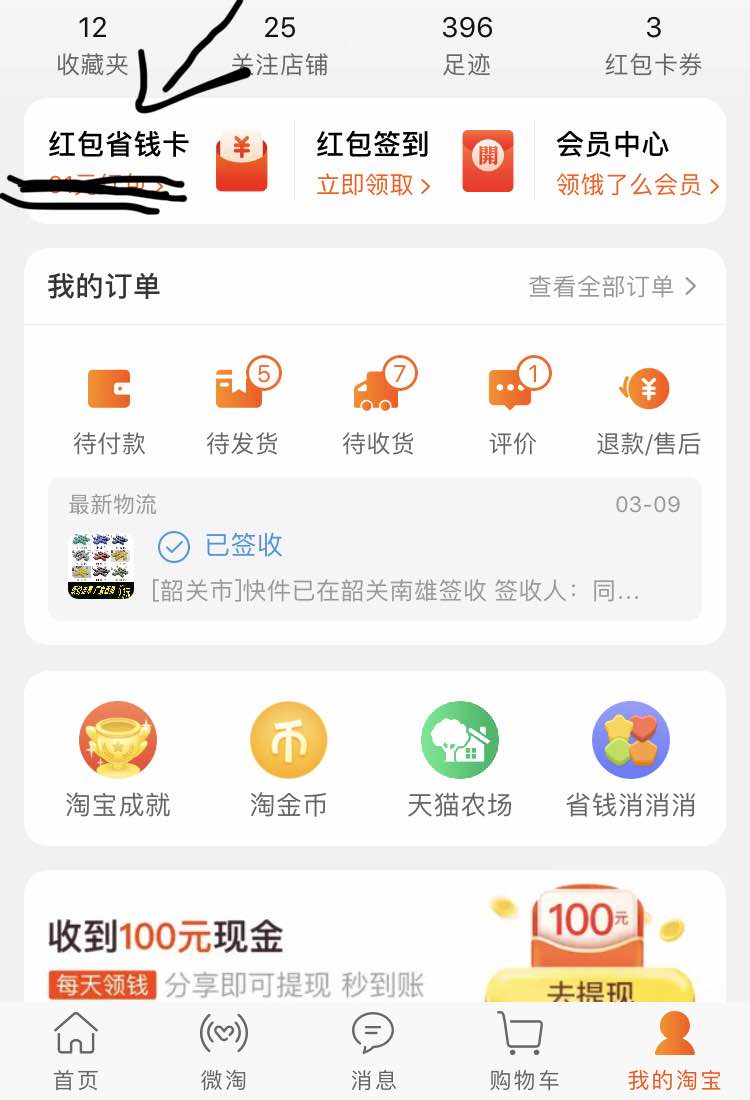The width and height of the screenshot is (750, 1100).
Task: Open 待付款 pending payment orders
Action: click(110, 410)
